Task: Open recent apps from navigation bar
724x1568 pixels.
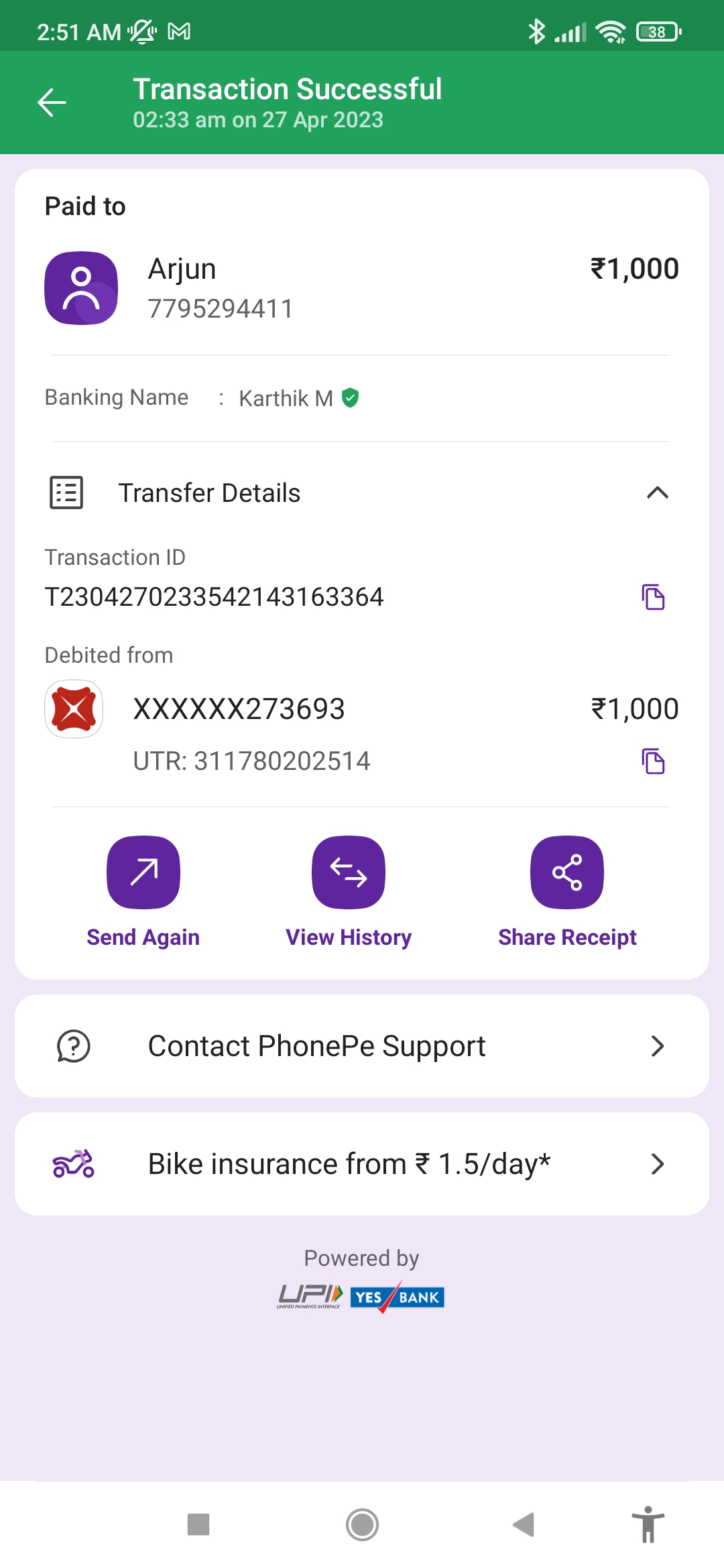Action: click(x=198, y=1524)
